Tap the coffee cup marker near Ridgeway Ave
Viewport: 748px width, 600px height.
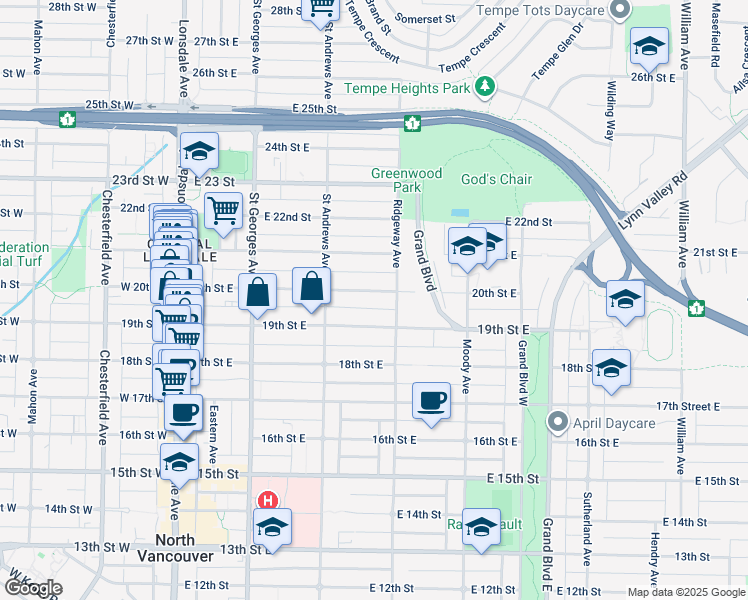coord(431,401)
